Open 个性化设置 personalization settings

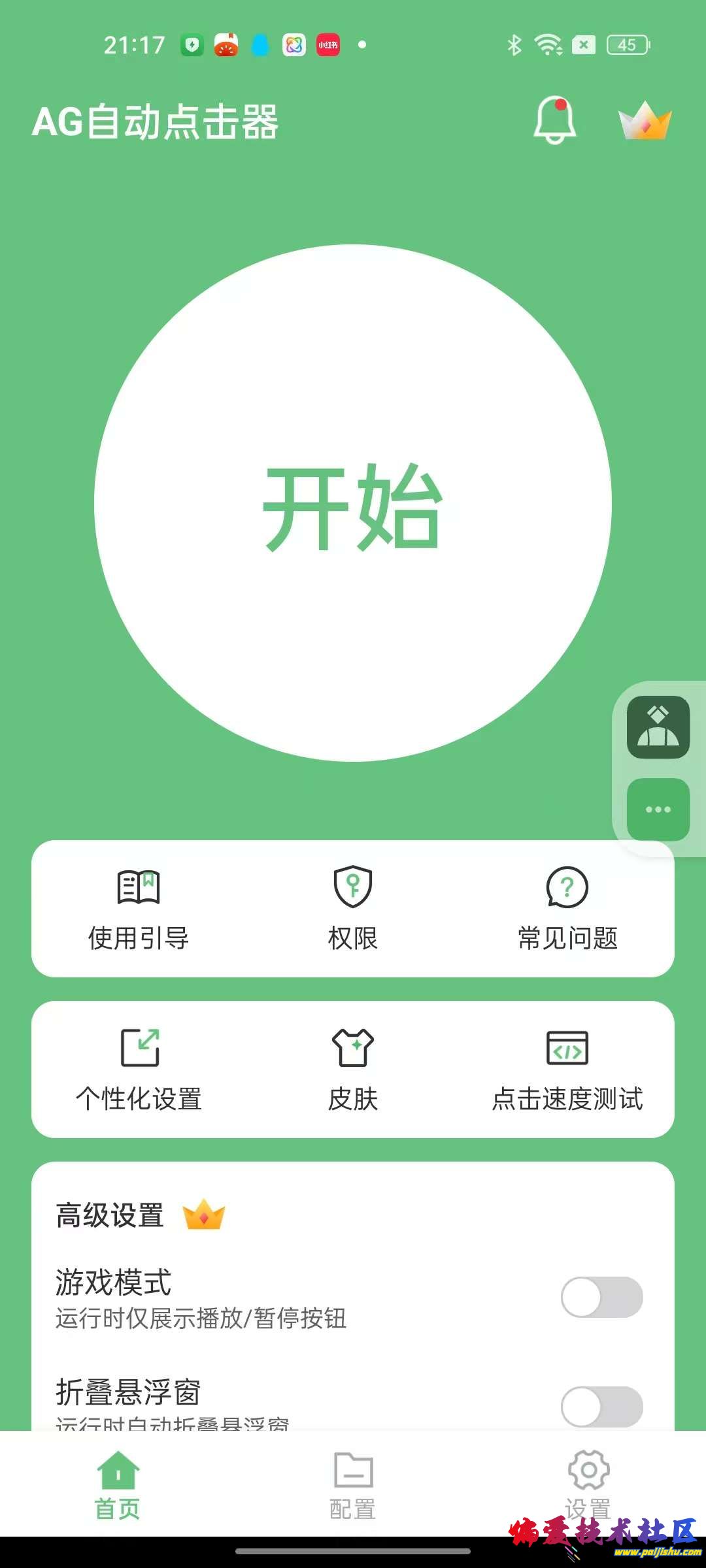(139, 1070)
